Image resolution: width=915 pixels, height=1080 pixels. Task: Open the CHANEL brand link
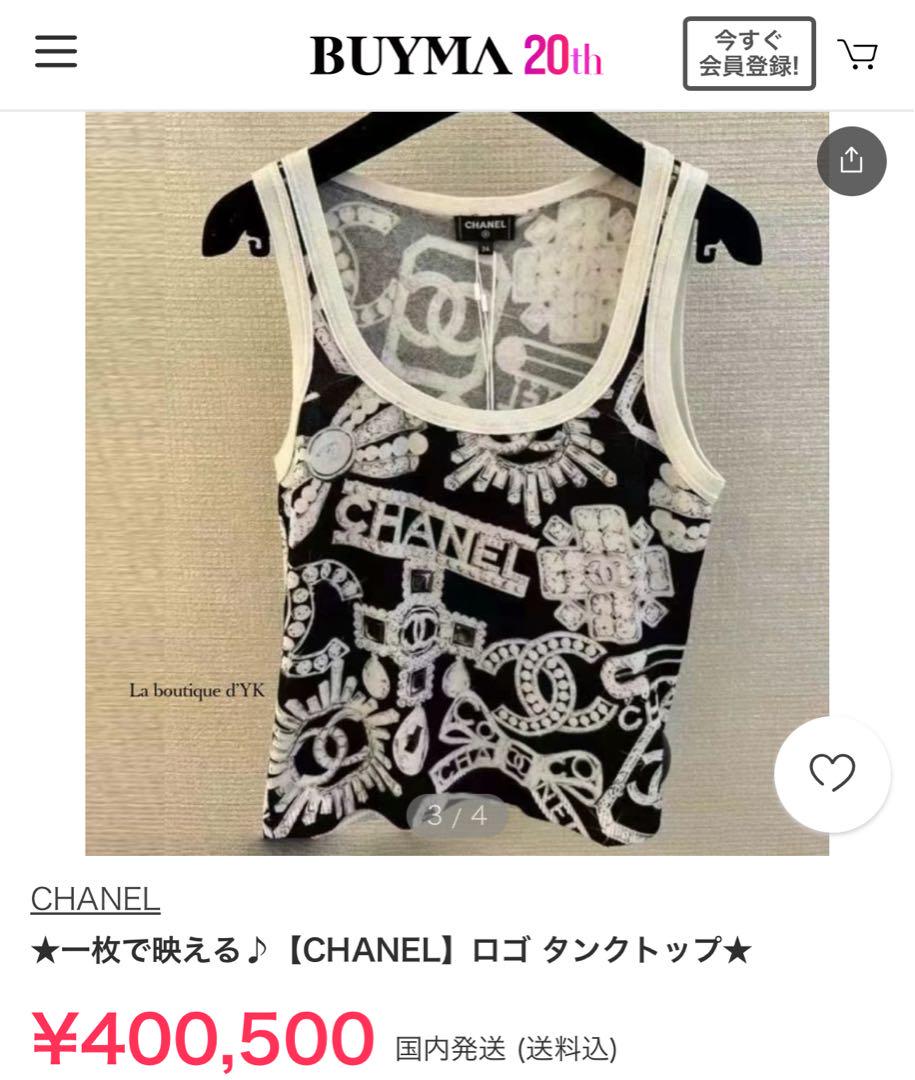click(95, 899)
